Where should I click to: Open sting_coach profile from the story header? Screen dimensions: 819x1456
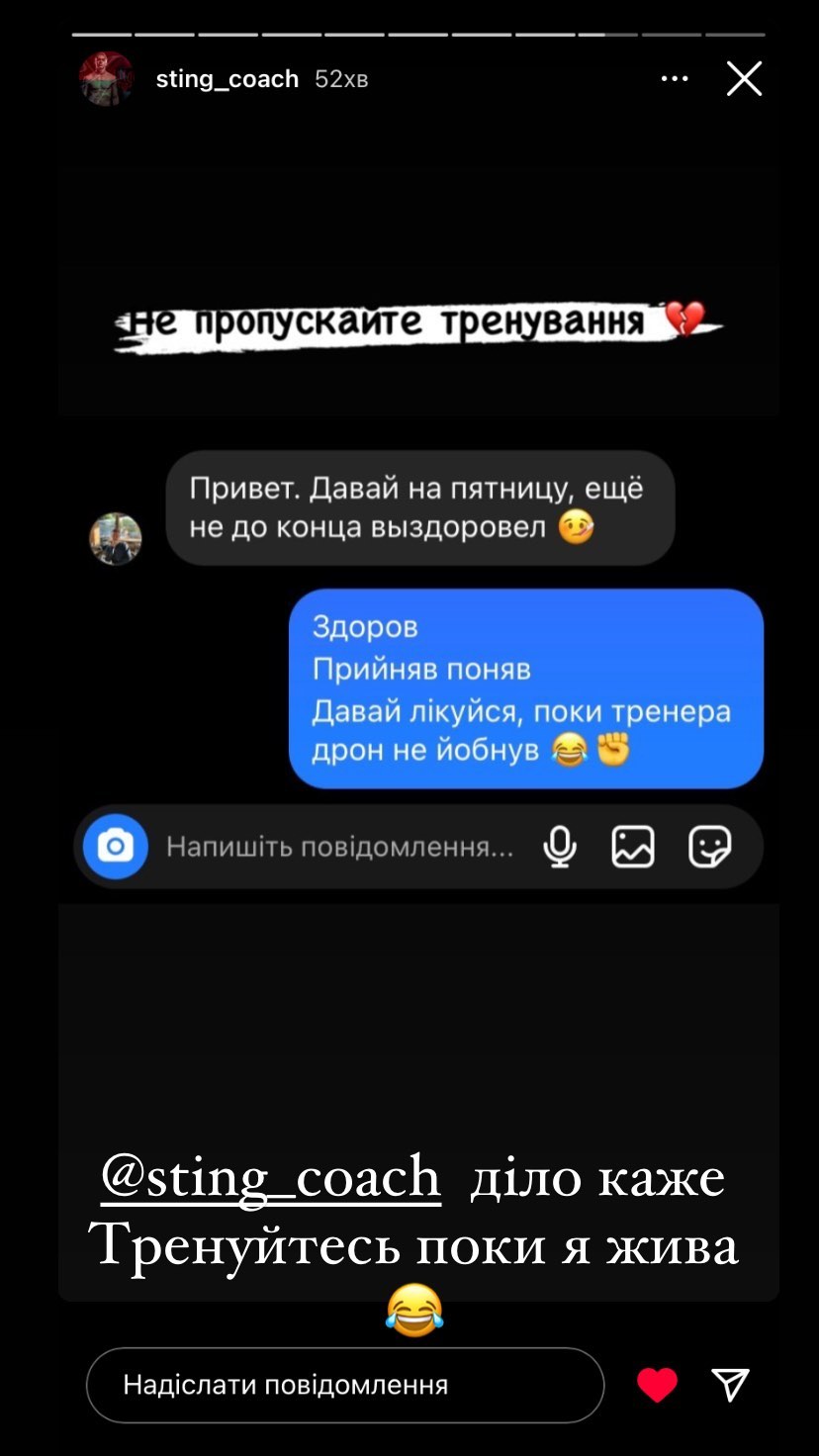click(227, 79)
